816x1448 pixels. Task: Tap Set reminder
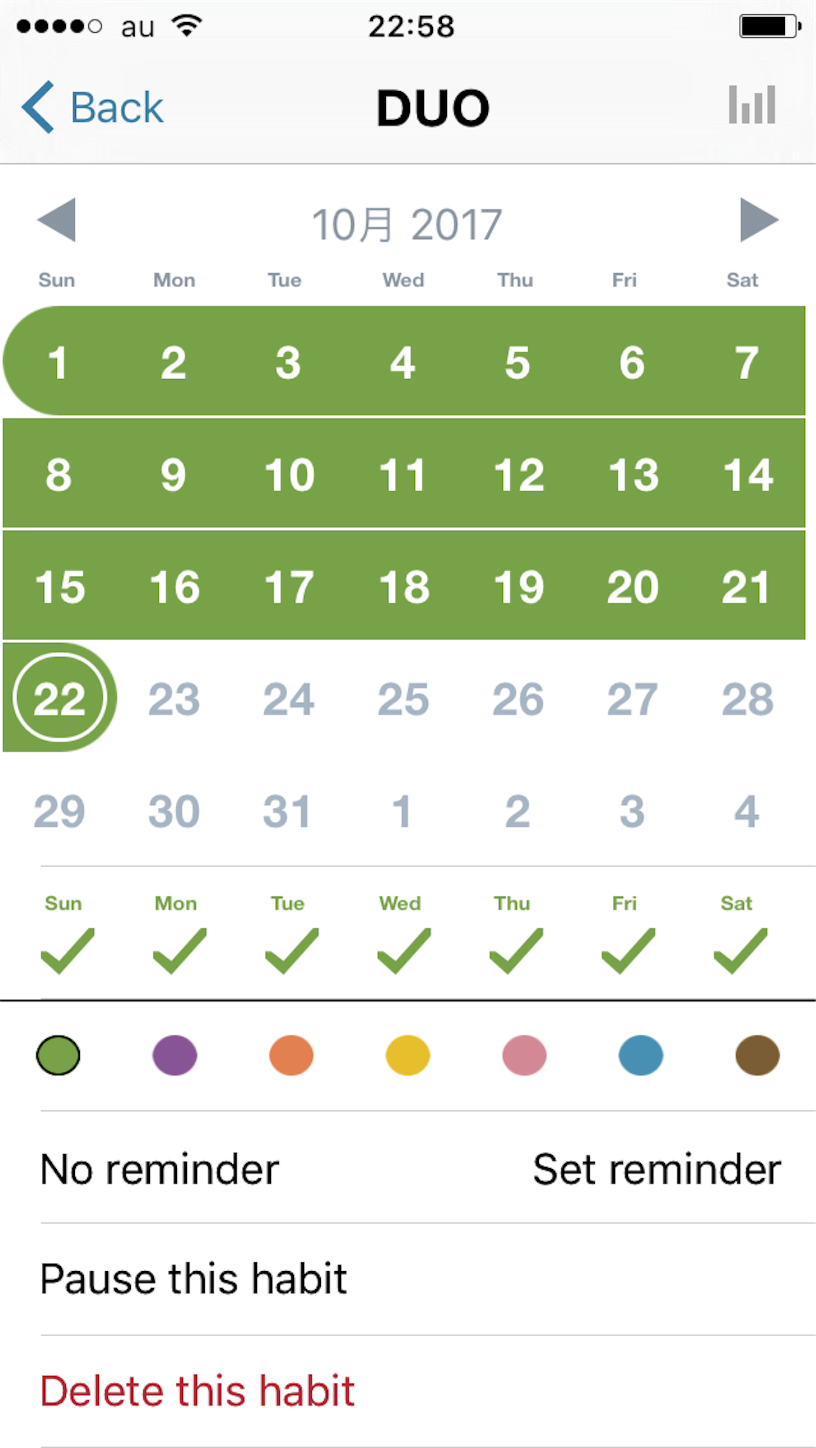point(657,1169)
